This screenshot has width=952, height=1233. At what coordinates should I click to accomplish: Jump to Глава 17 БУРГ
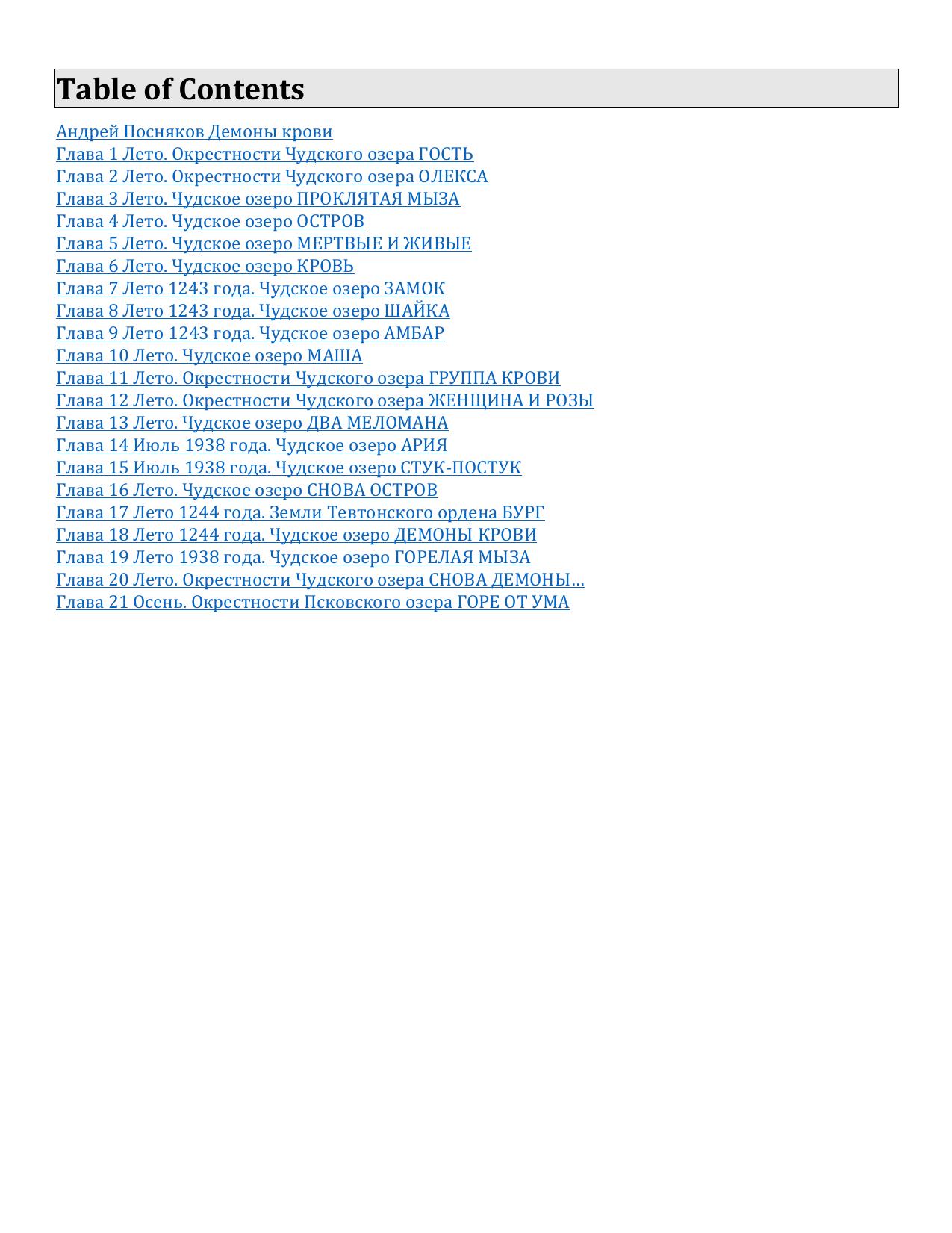300,513
